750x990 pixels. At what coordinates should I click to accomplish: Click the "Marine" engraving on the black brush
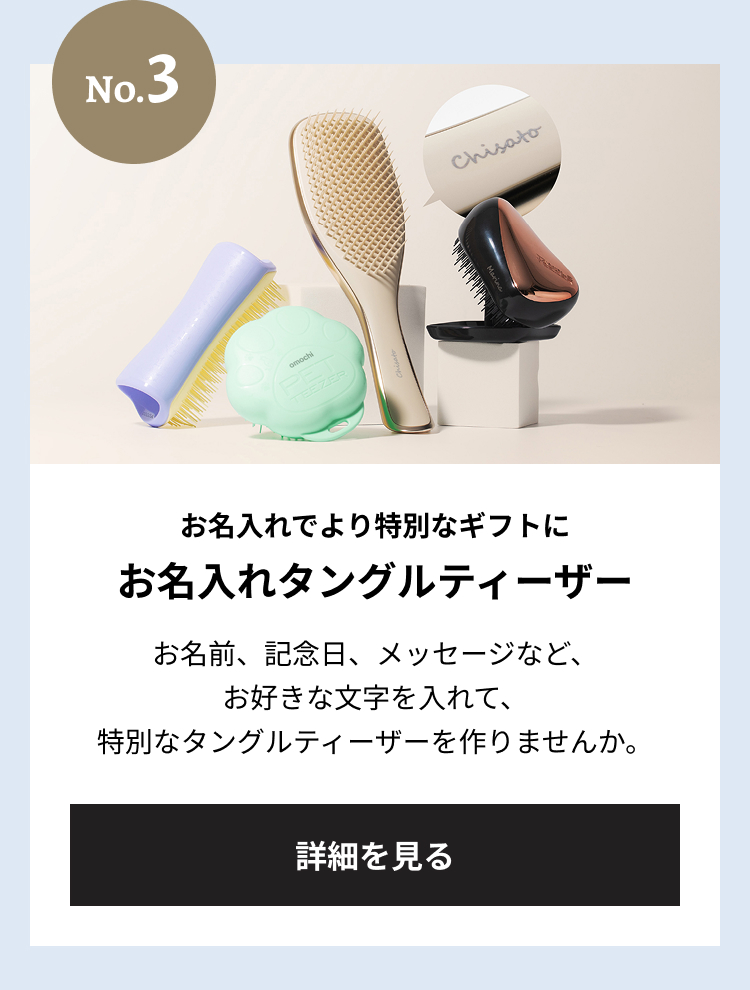click(495, 279)
